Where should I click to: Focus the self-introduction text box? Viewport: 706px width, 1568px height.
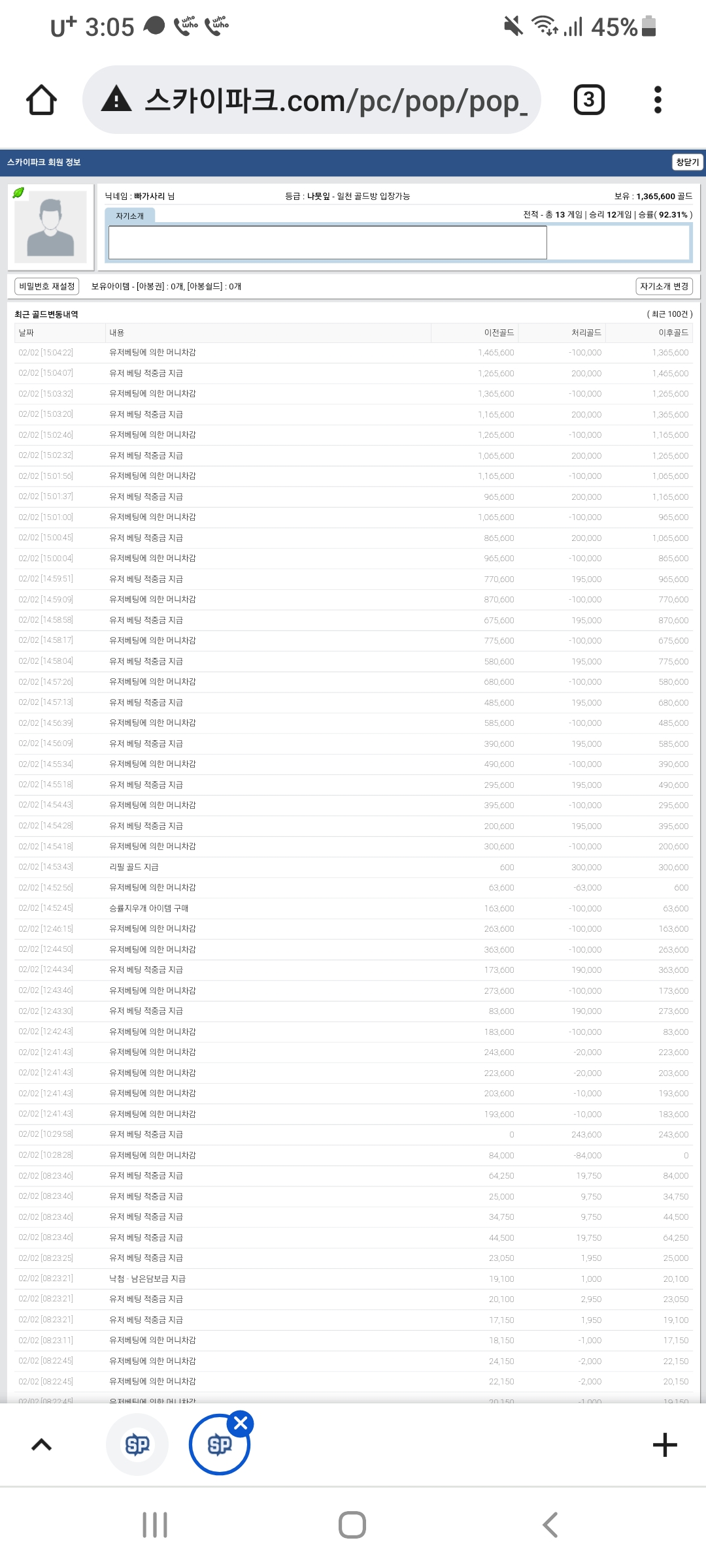click(328, 242)
